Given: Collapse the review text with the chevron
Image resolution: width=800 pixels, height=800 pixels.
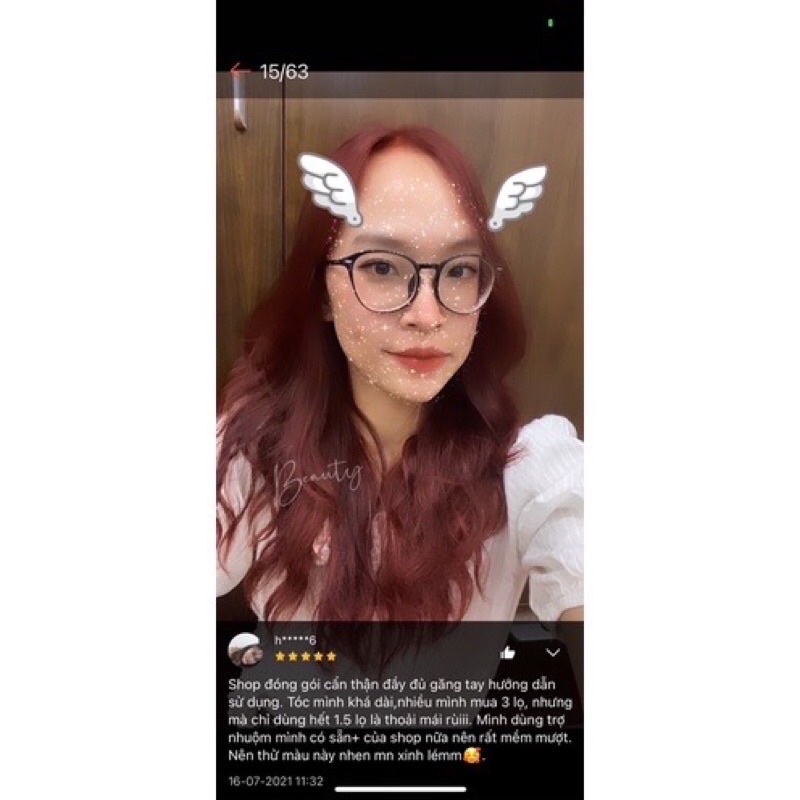Looking at the screenshot, I should coord(553,652).
